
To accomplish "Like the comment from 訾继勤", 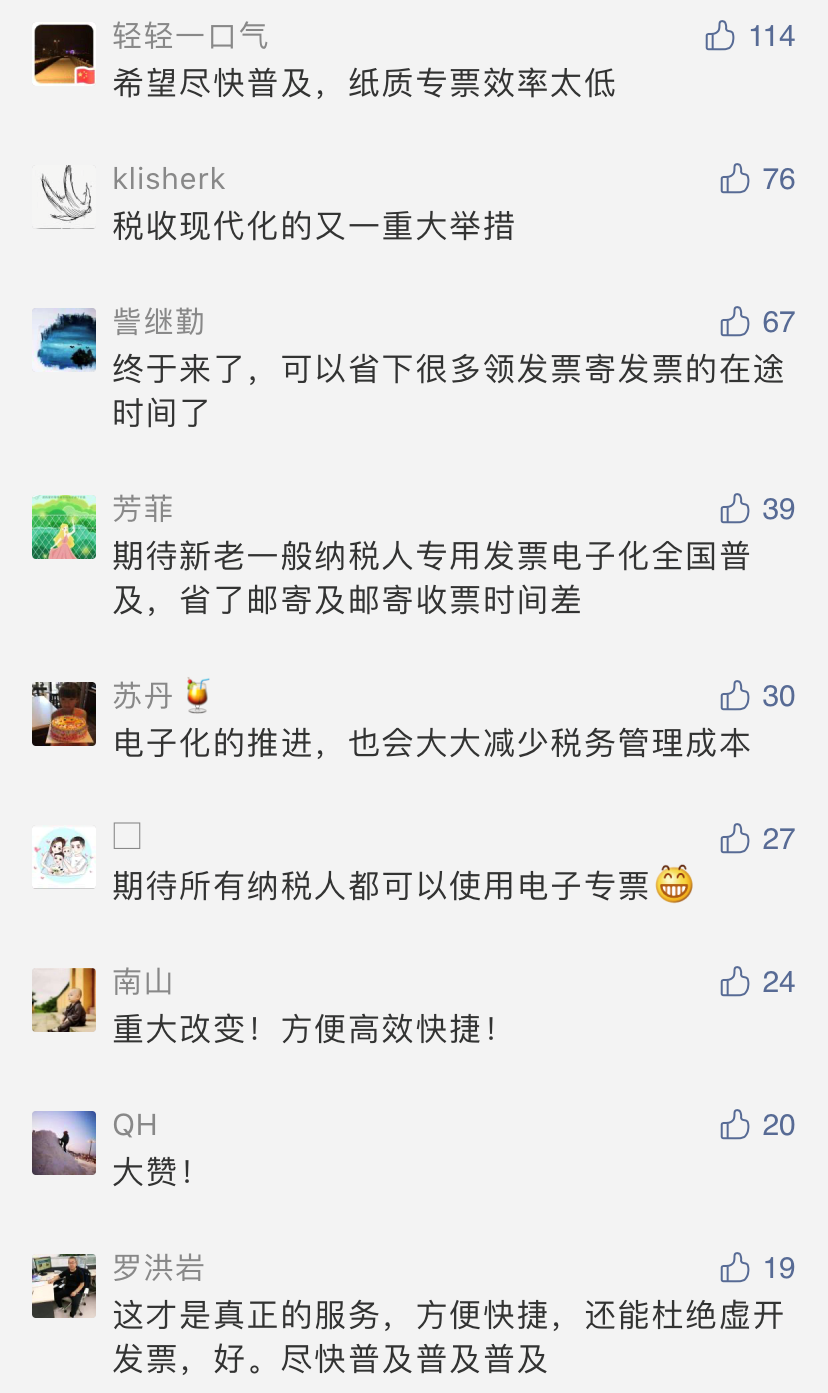I will point(735,323).
